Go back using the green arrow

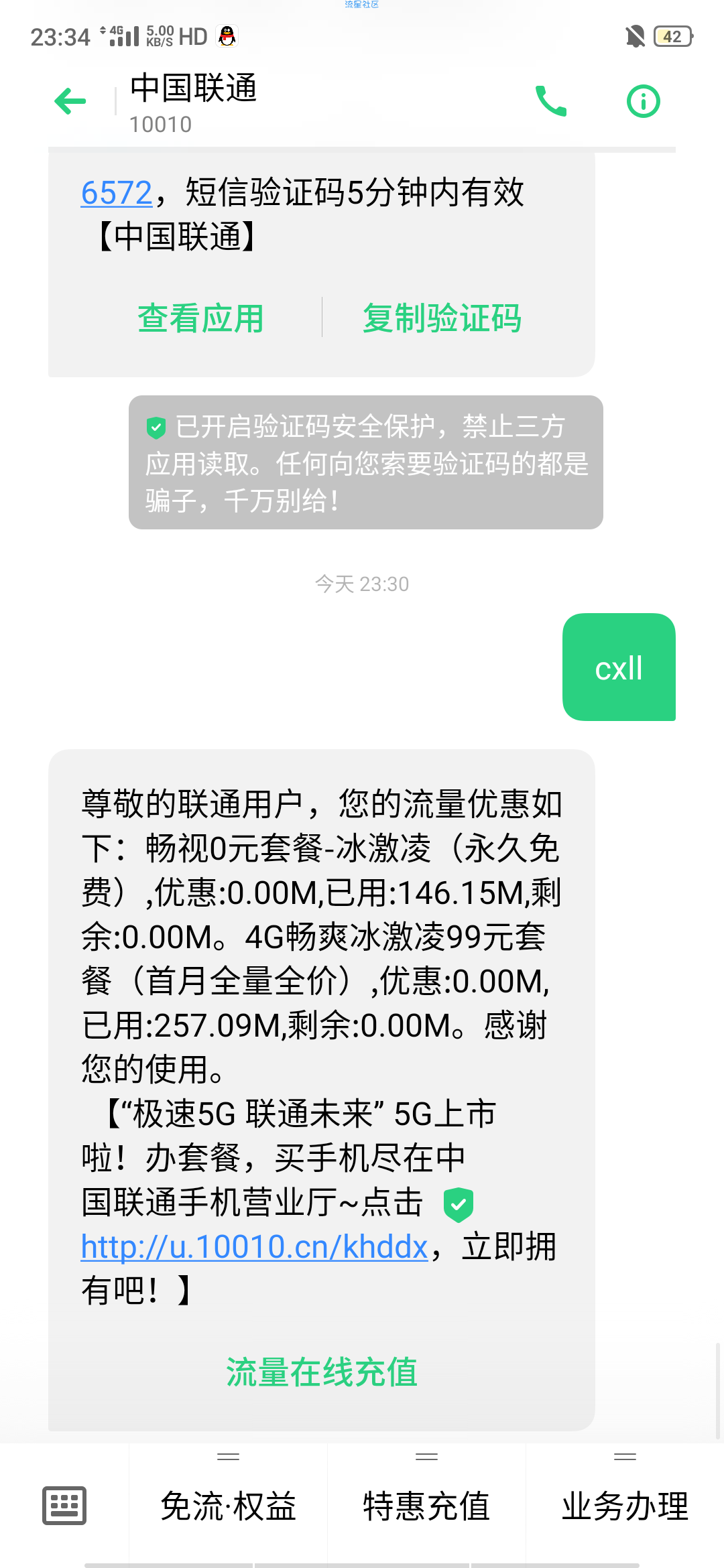coord(70,102)
